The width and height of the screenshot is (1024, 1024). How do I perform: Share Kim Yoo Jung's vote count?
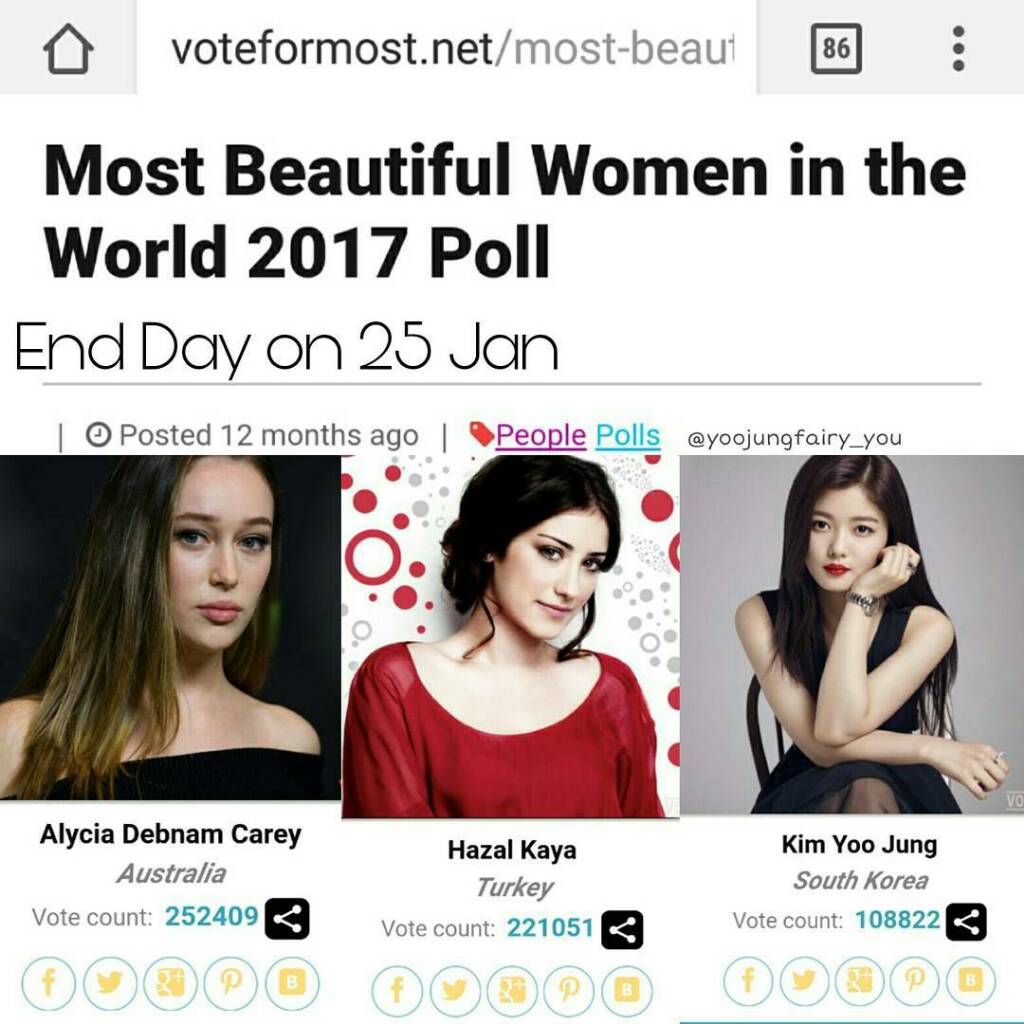click(x=965, y=921)
